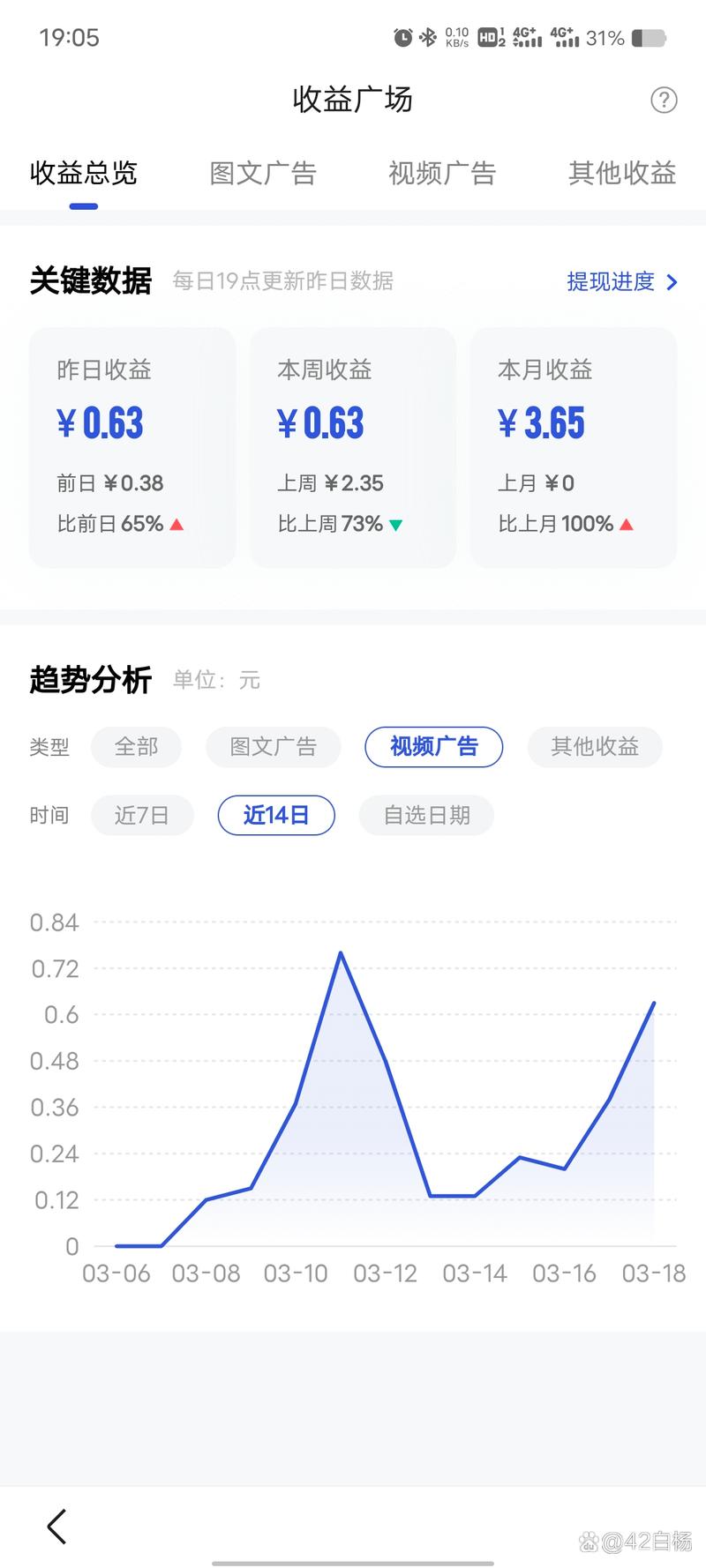The height and width of the screenshot is (1568, 706).
Task: Open the 其他收益 tab at top
Action: pyautogui.click(x=622, y=174)
